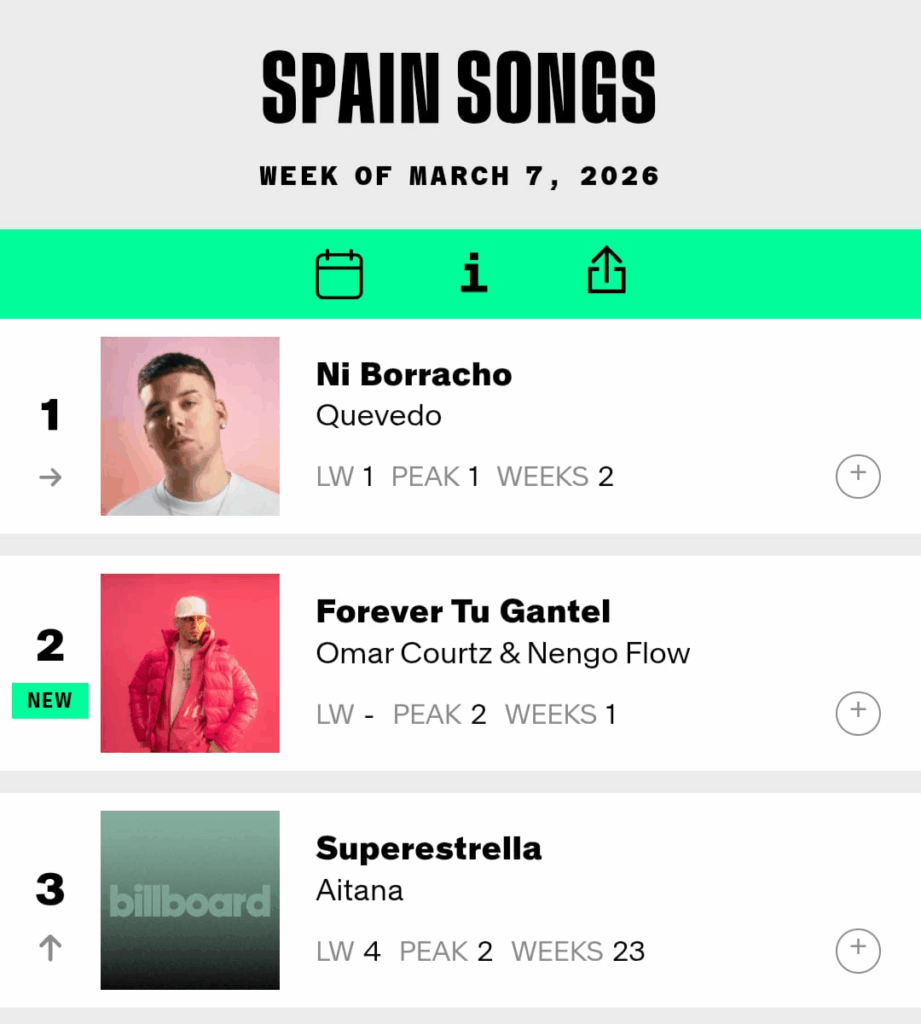Viewport: 921px width, 1024px height.
Task: Open Ni Borracho cover art
Action: pyautogui.click(x=190, y=426)
